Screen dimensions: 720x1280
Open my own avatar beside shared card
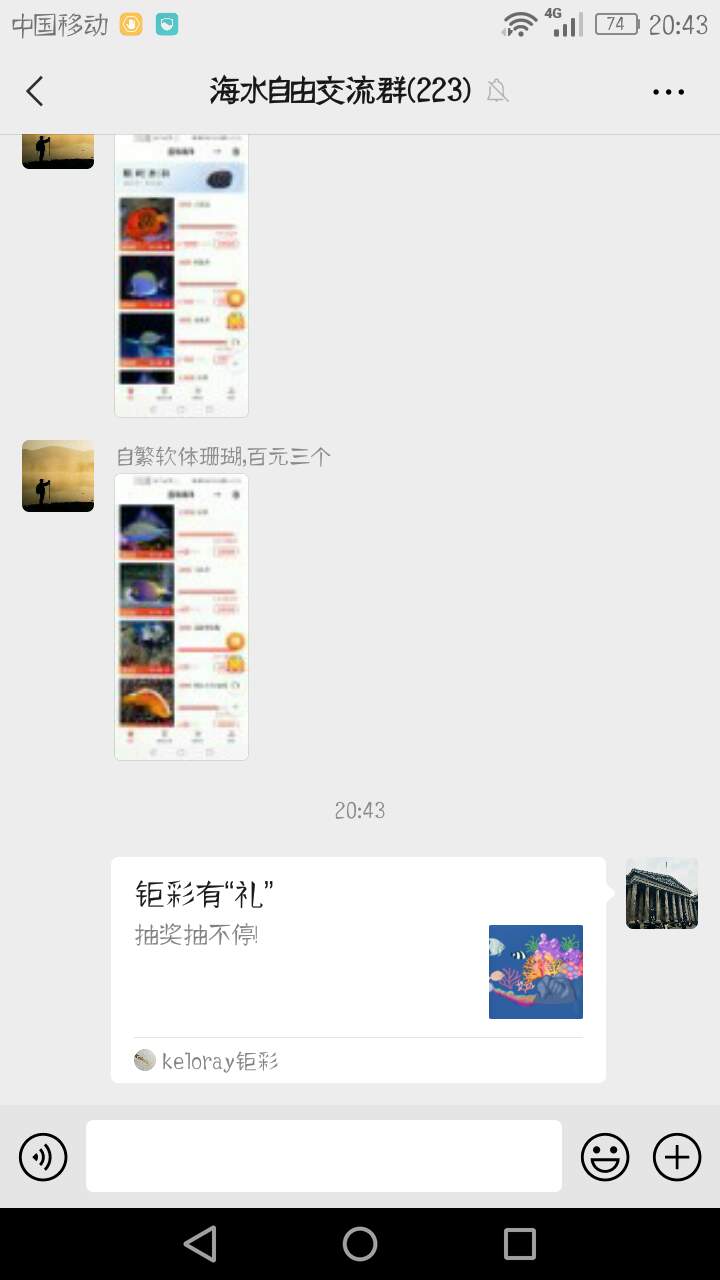661,893
